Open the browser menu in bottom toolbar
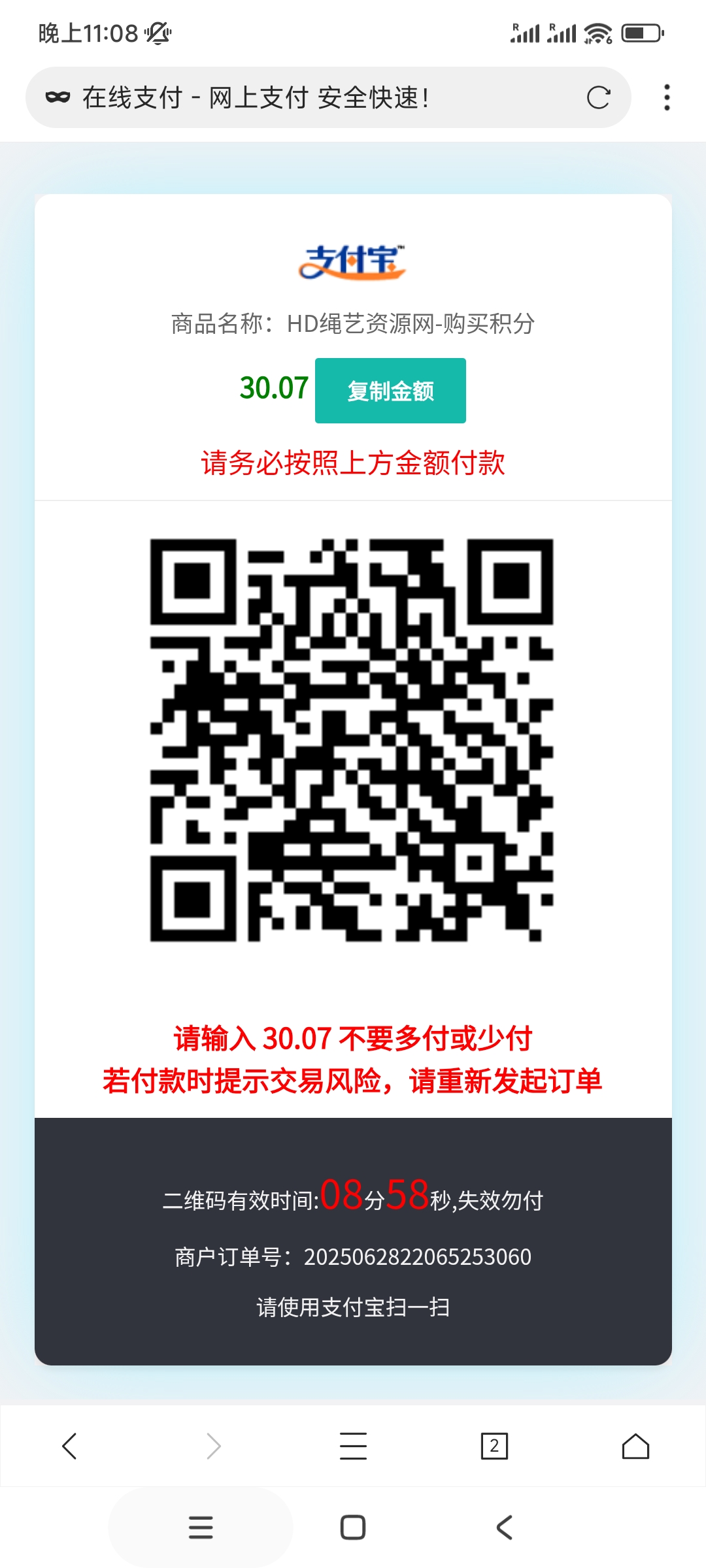This screenshot has width=706, height=1568. click(x=353, y=1446)
